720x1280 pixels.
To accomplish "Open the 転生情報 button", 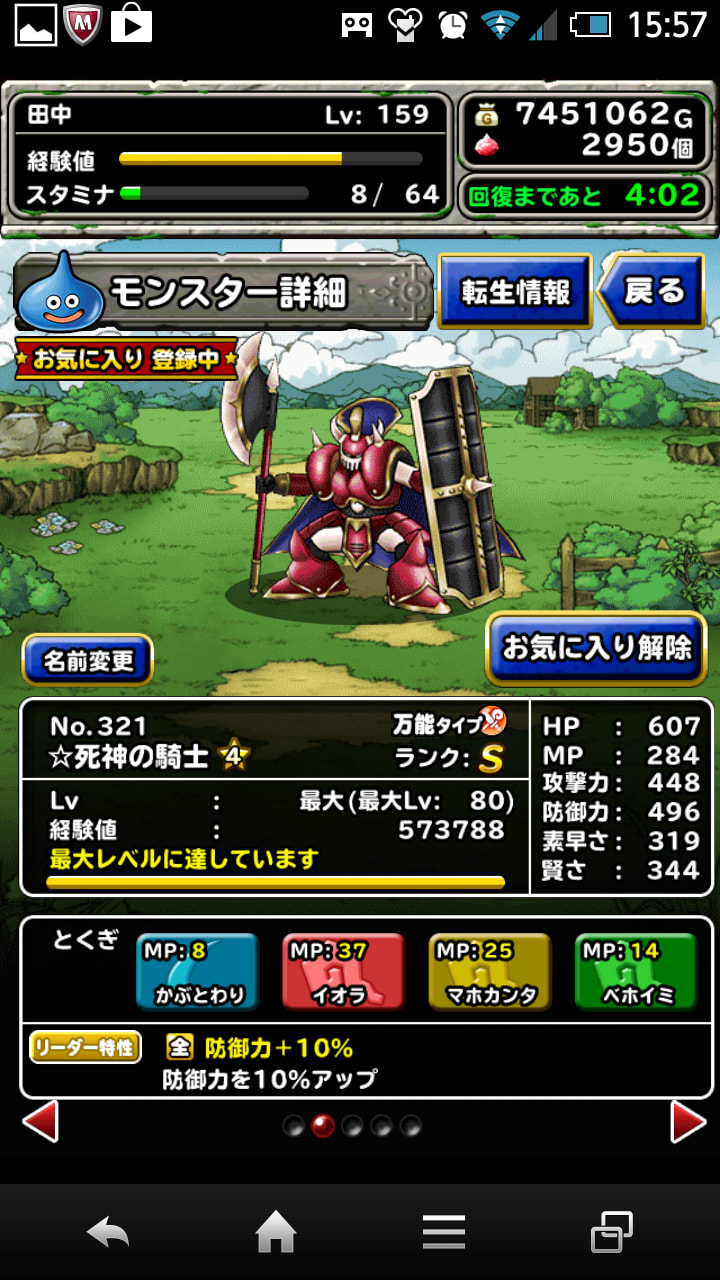I will point(515,291).
